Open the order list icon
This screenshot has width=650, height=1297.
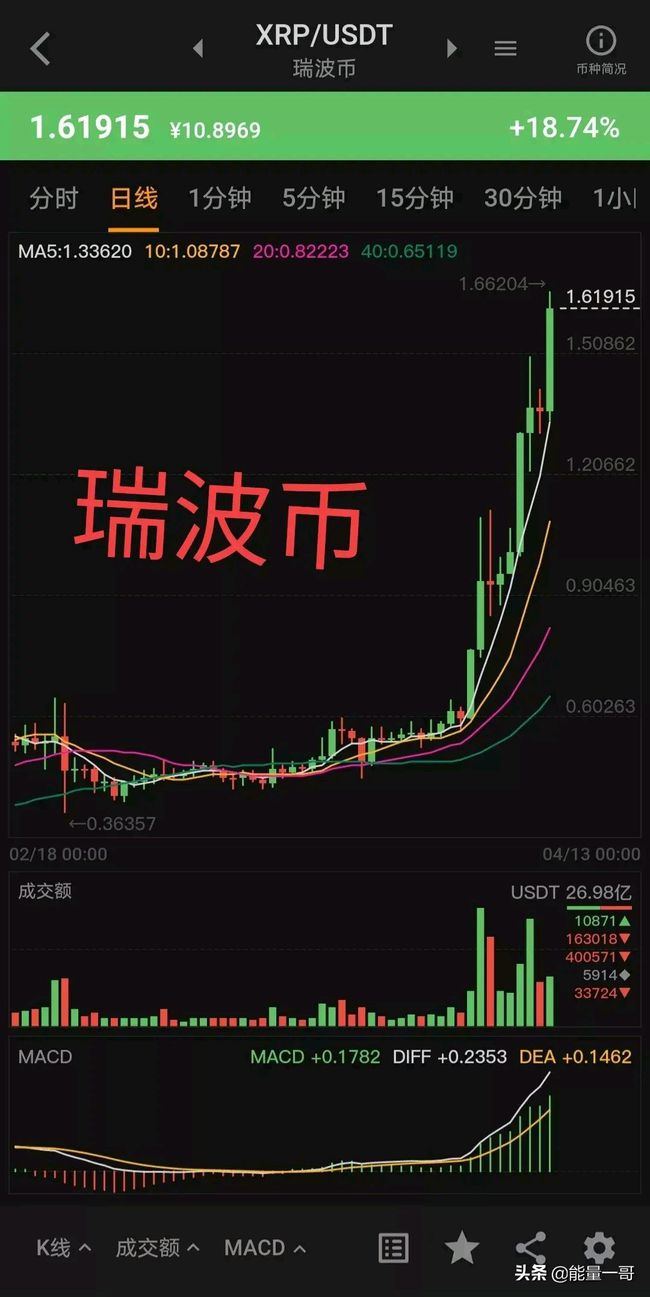pyautogui.click(x=393, y=1247)
